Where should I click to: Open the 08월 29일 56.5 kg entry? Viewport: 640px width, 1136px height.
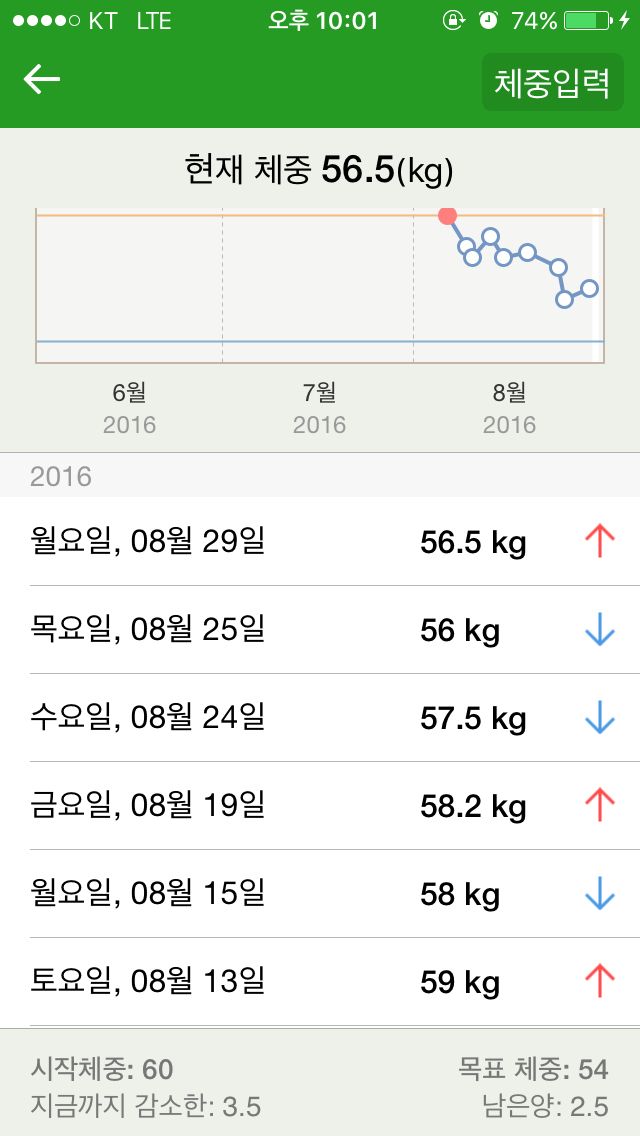click(x=320, y=542)
